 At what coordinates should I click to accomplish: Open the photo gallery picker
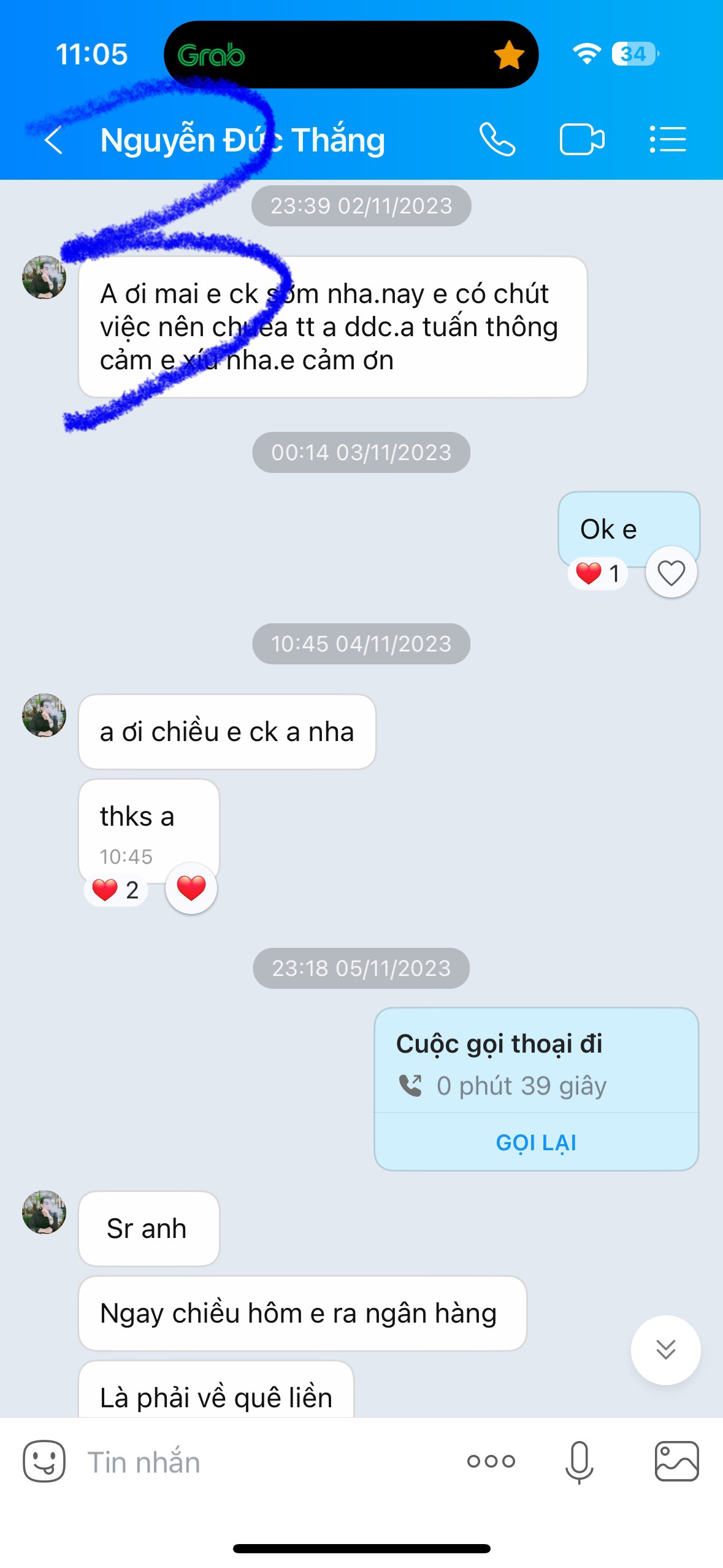(x=676, y=1461)
